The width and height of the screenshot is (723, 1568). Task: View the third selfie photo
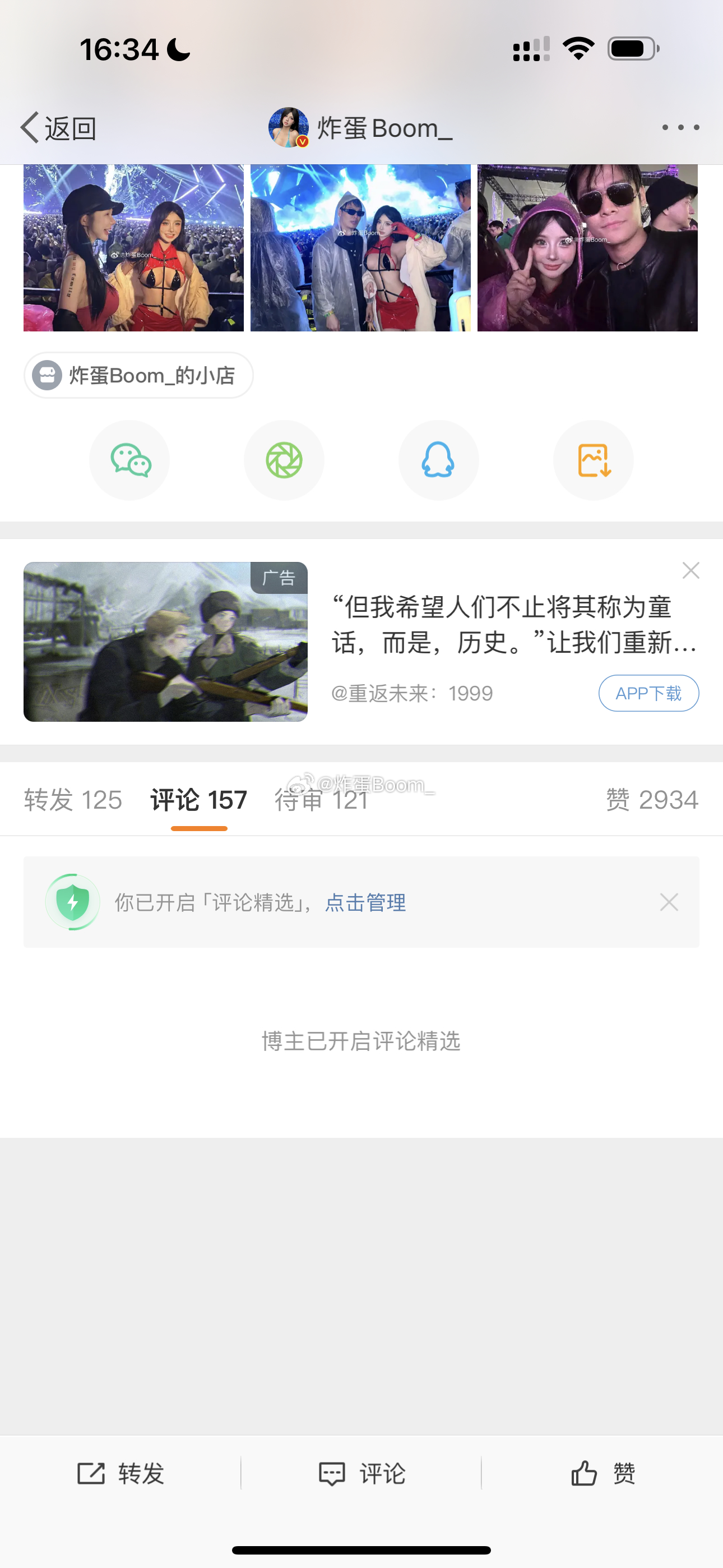point(587,248)
